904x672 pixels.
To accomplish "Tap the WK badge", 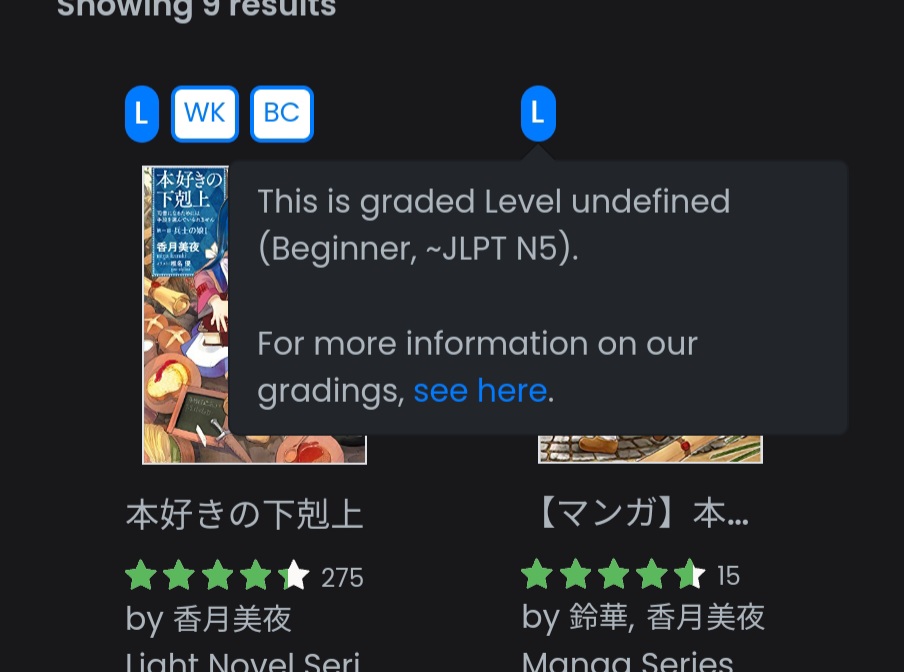I will pos(205,114).
